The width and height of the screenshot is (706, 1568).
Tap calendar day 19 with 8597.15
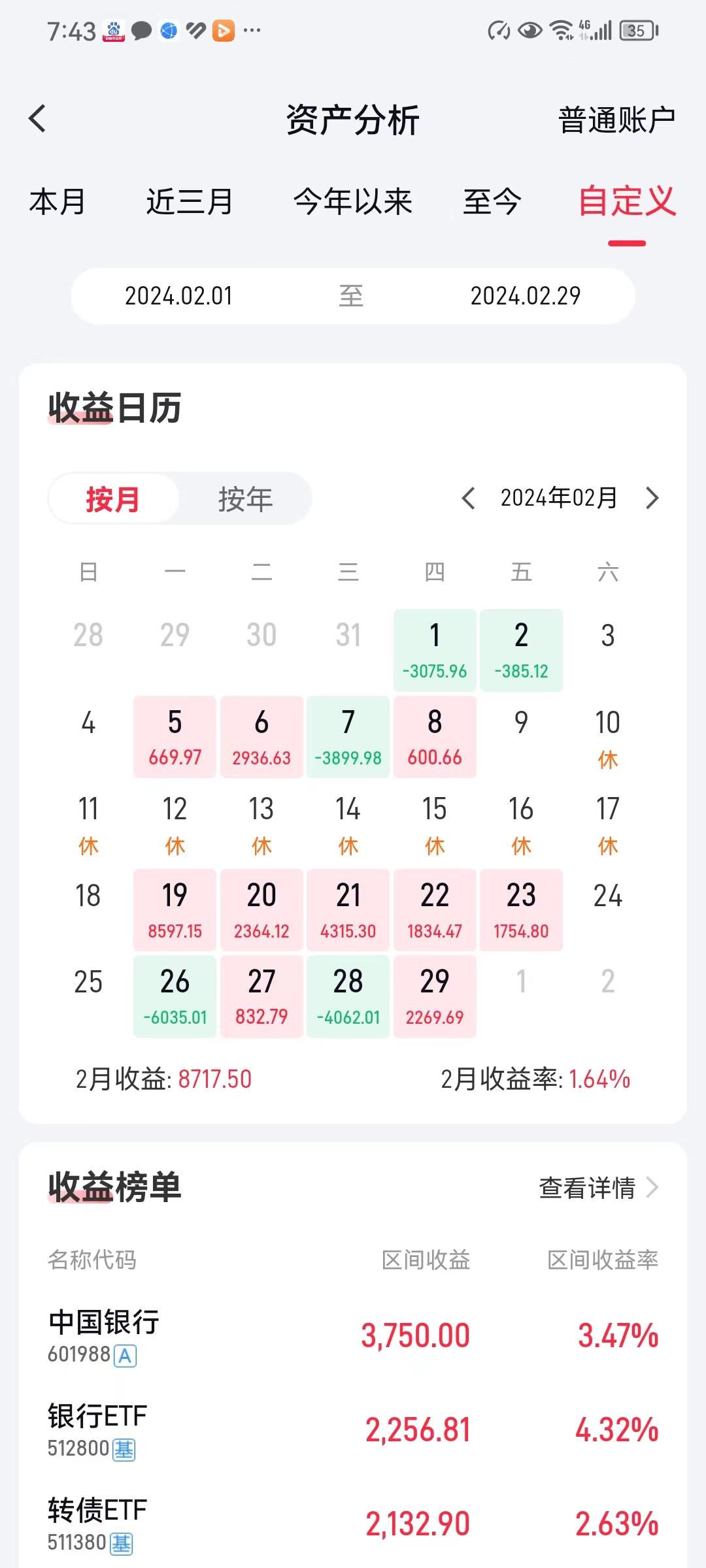(x=175, y=910)
